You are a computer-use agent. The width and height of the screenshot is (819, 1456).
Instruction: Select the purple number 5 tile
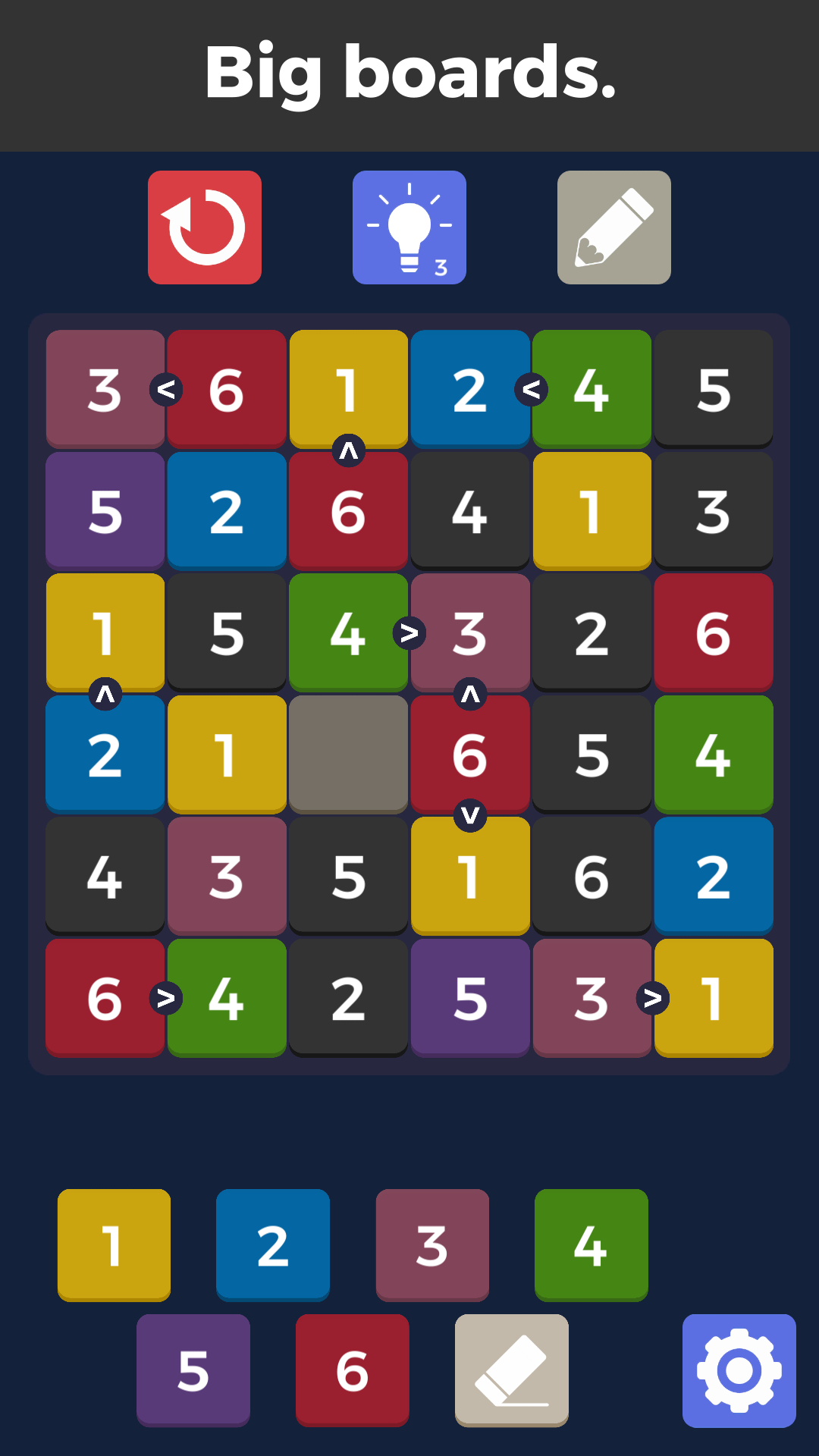pyautogui.click(x=193, y=1370)
